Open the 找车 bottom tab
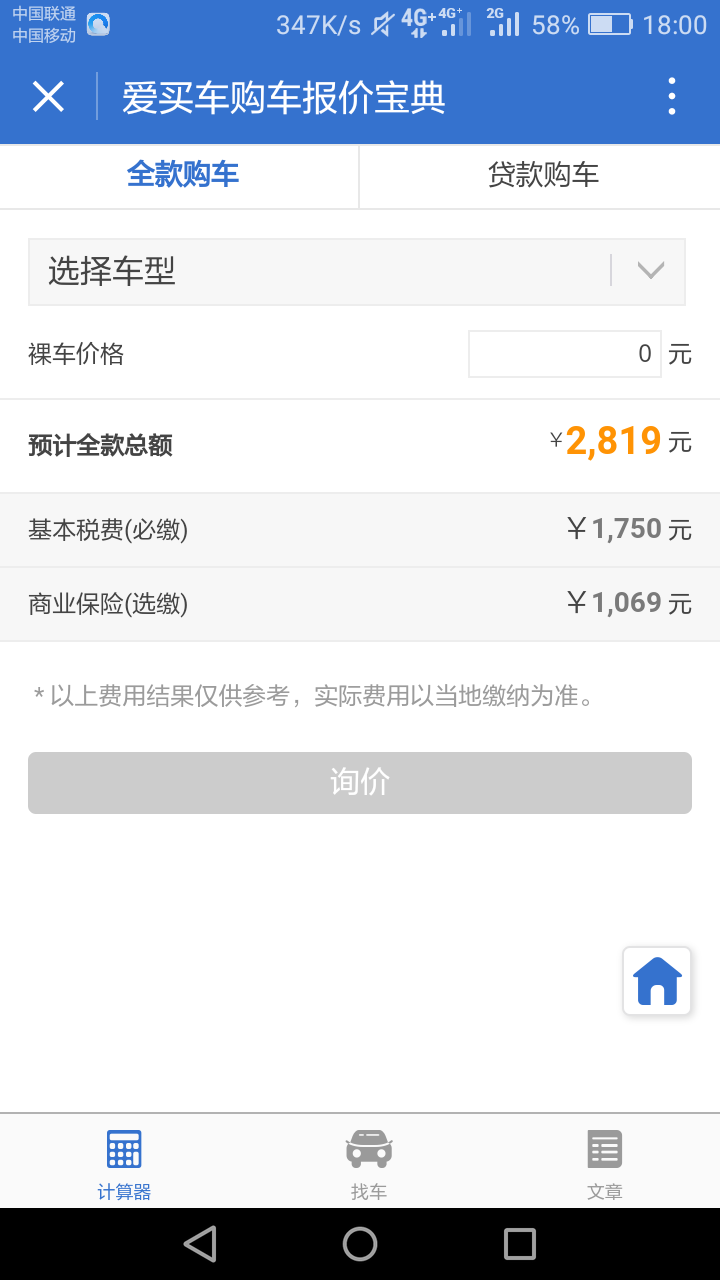 tap(369, 1163)
